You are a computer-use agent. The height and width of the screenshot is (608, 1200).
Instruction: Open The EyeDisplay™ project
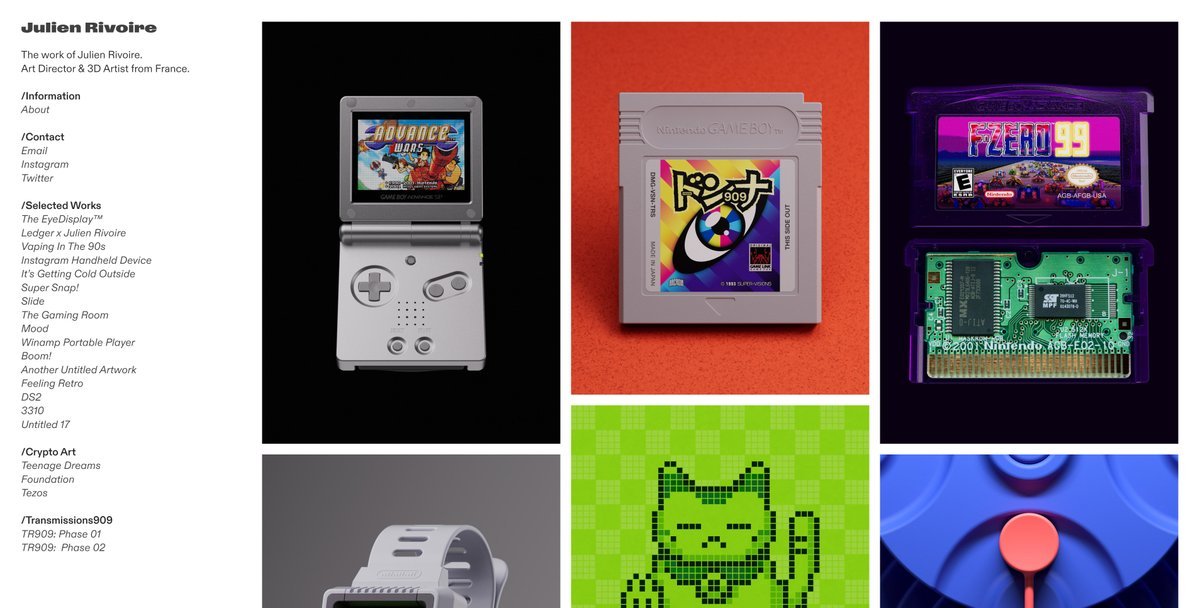62,219
